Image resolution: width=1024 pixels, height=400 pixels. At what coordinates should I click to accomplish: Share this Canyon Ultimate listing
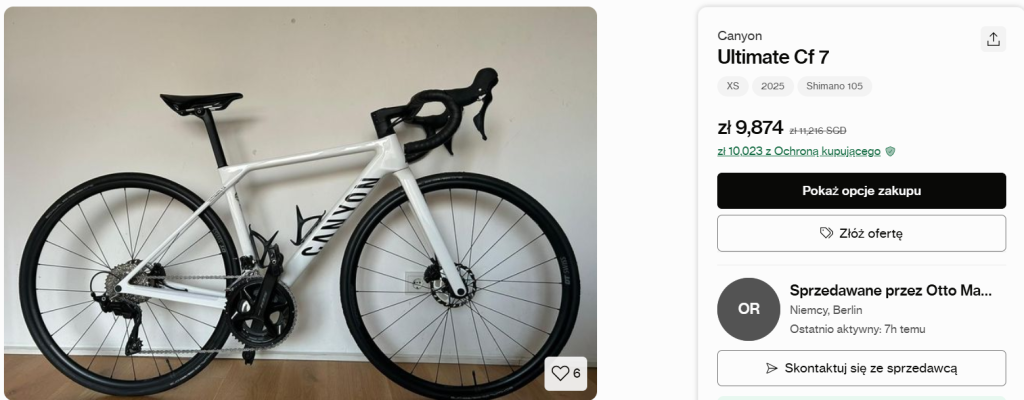993,39
